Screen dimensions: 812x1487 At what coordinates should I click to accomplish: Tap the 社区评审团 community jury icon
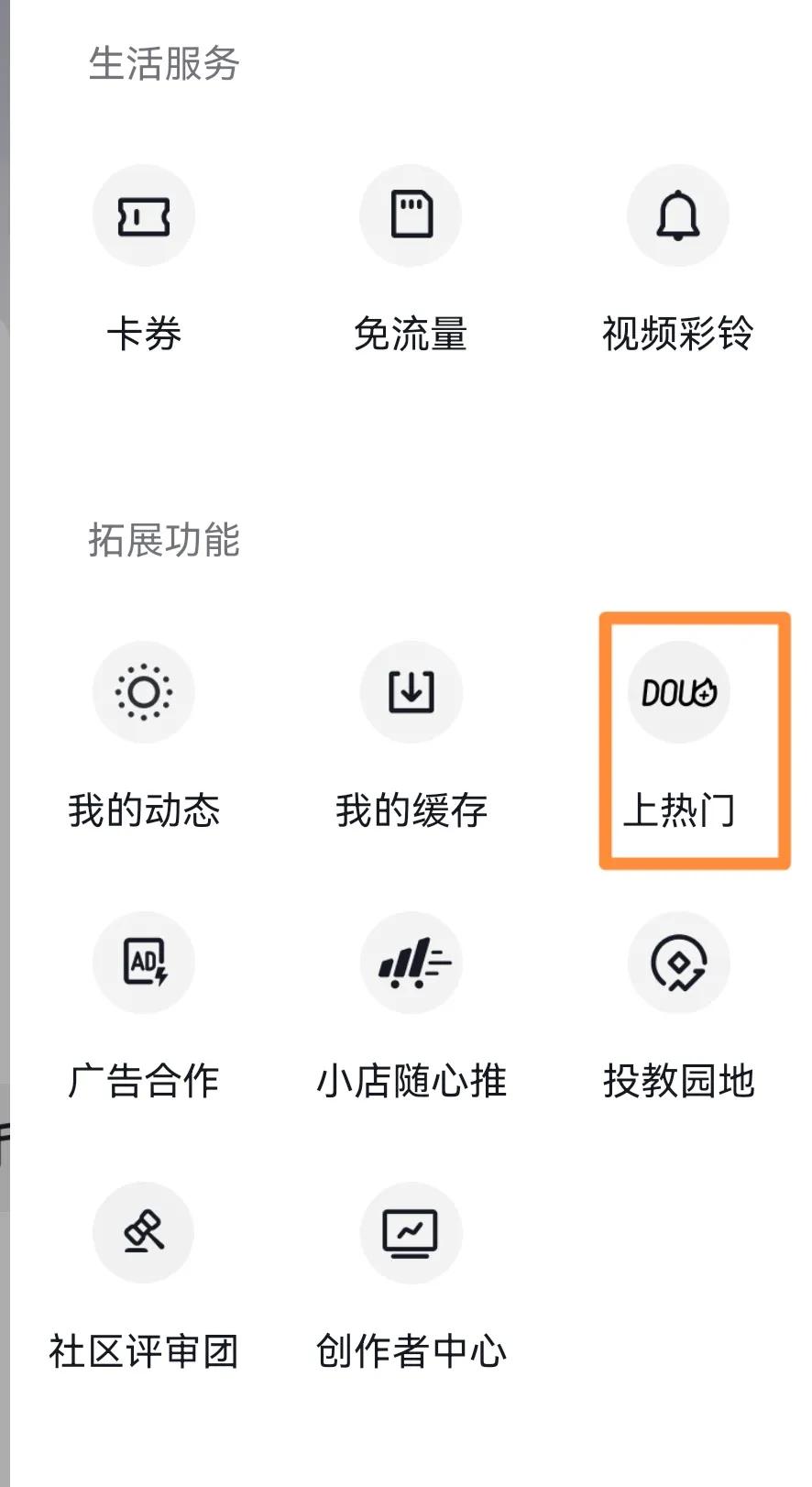(144, 1232)
